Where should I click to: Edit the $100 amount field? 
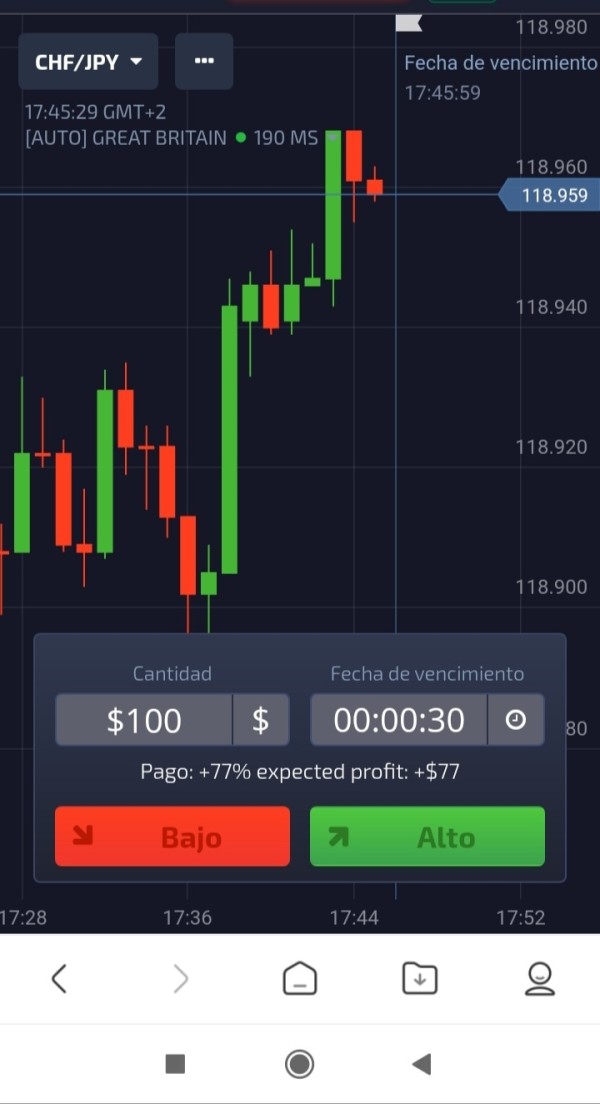click(144, 720)
